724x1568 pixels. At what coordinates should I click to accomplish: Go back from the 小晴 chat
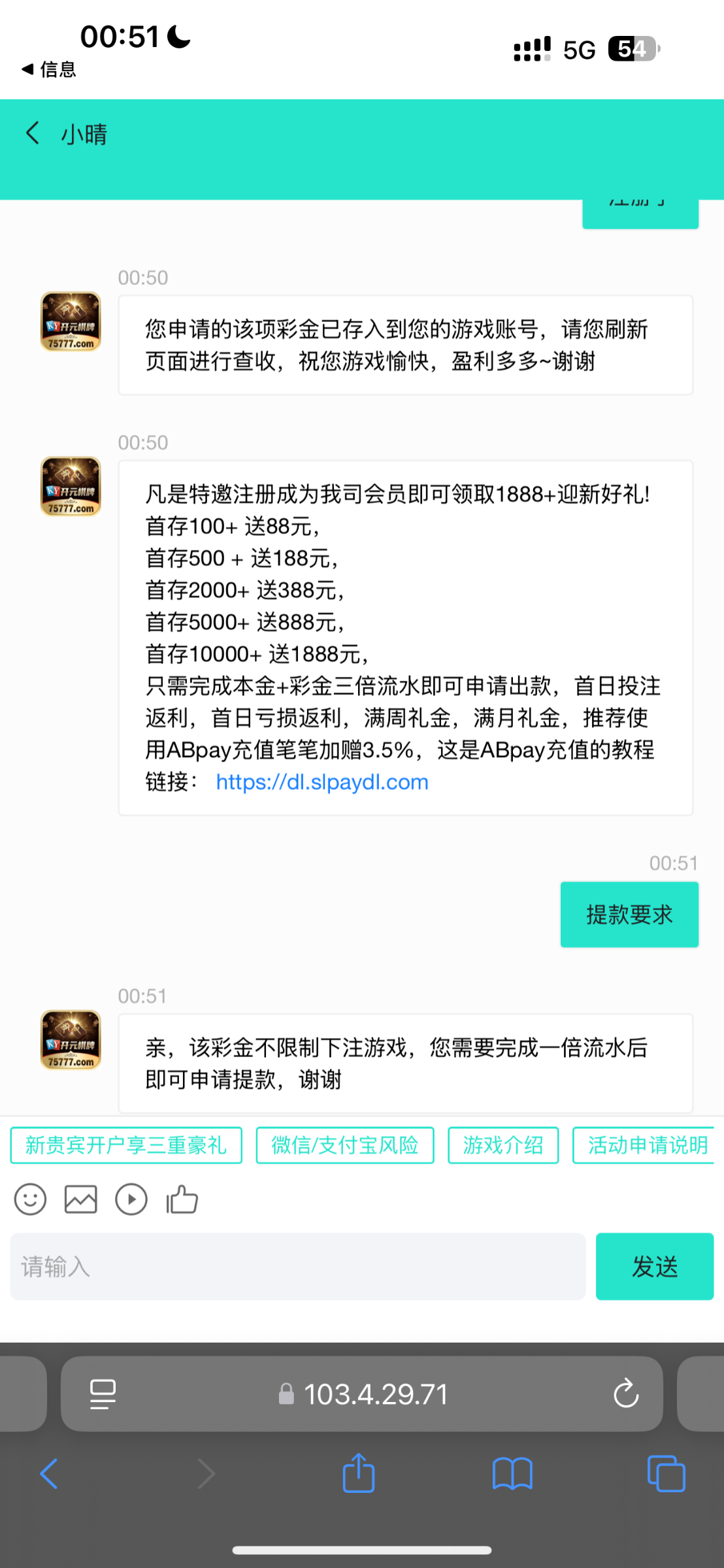pos(33,133)
